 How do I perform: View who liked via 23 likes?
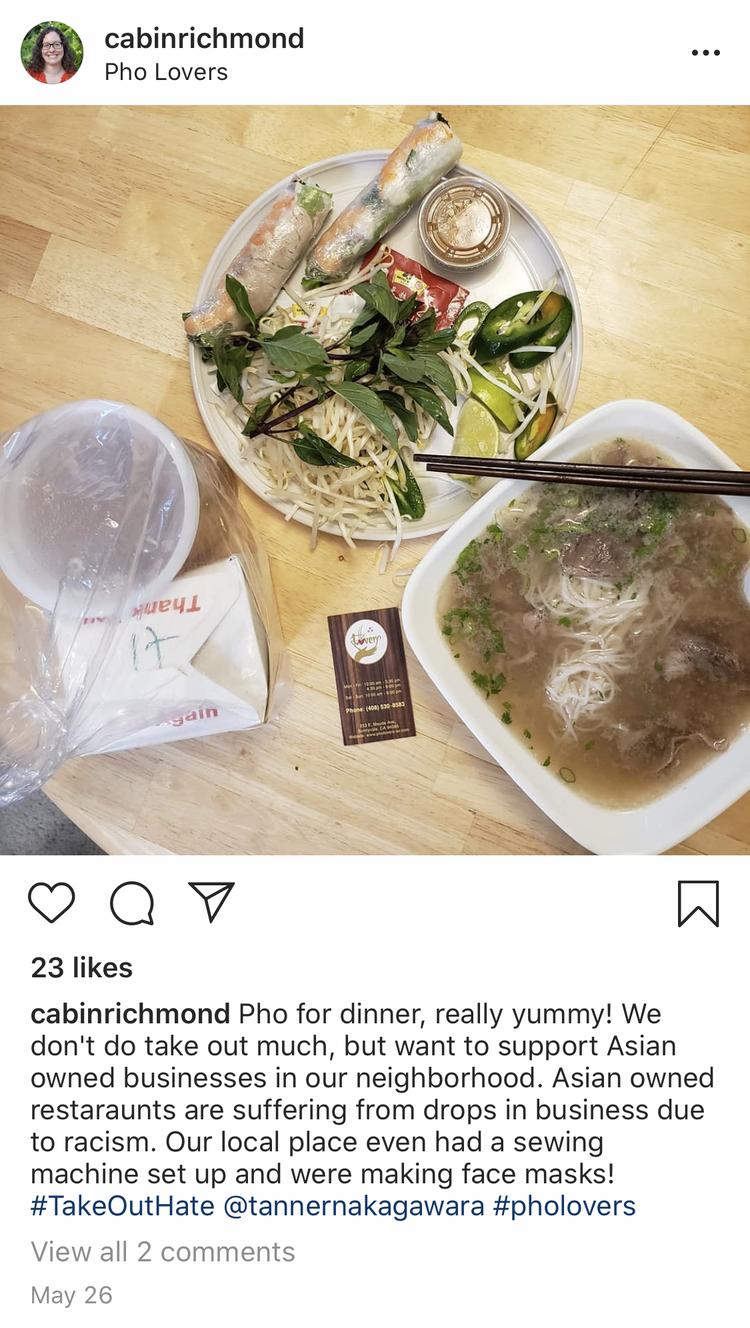(x=82, y=967)
